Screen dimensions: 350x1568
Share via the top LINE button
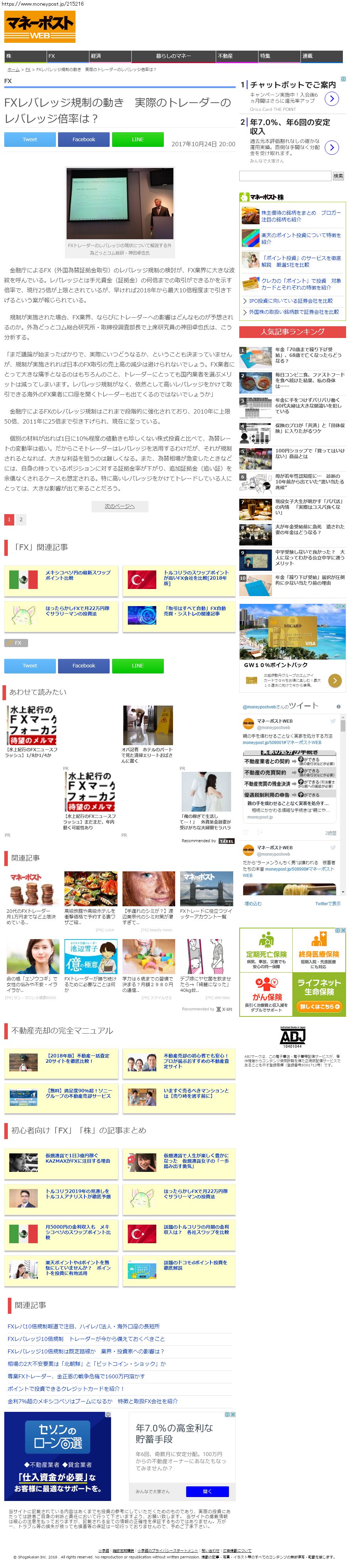[x=137, y=139]
